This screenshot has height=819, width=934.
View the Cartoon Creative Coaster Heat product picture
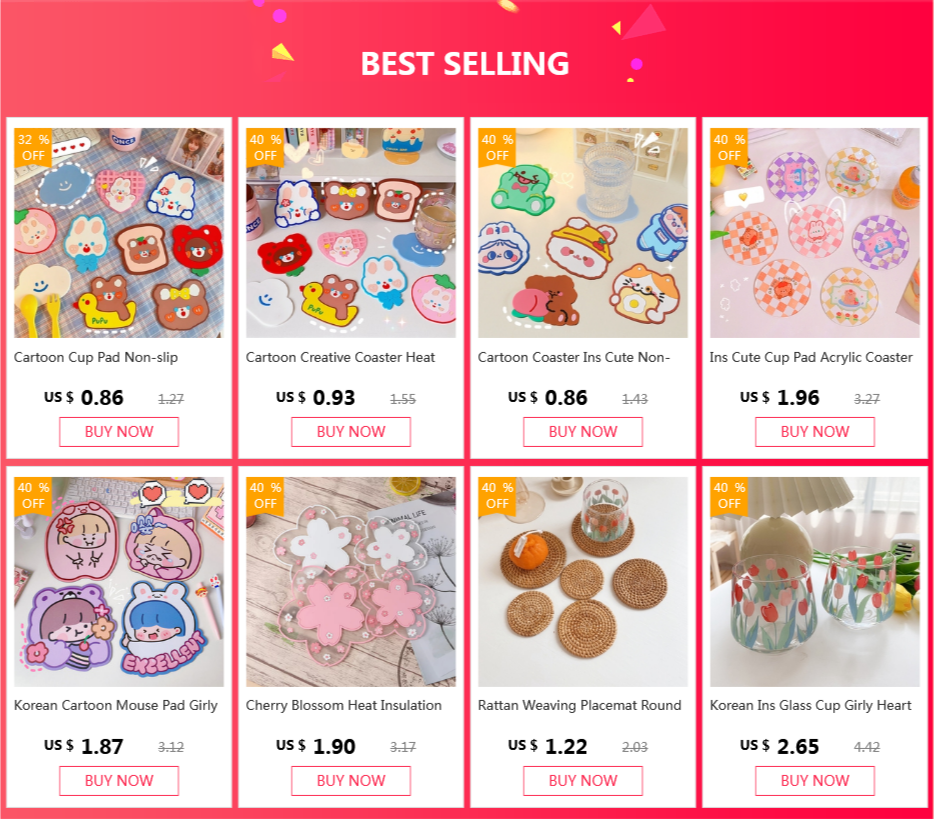[x=351, y=233]
